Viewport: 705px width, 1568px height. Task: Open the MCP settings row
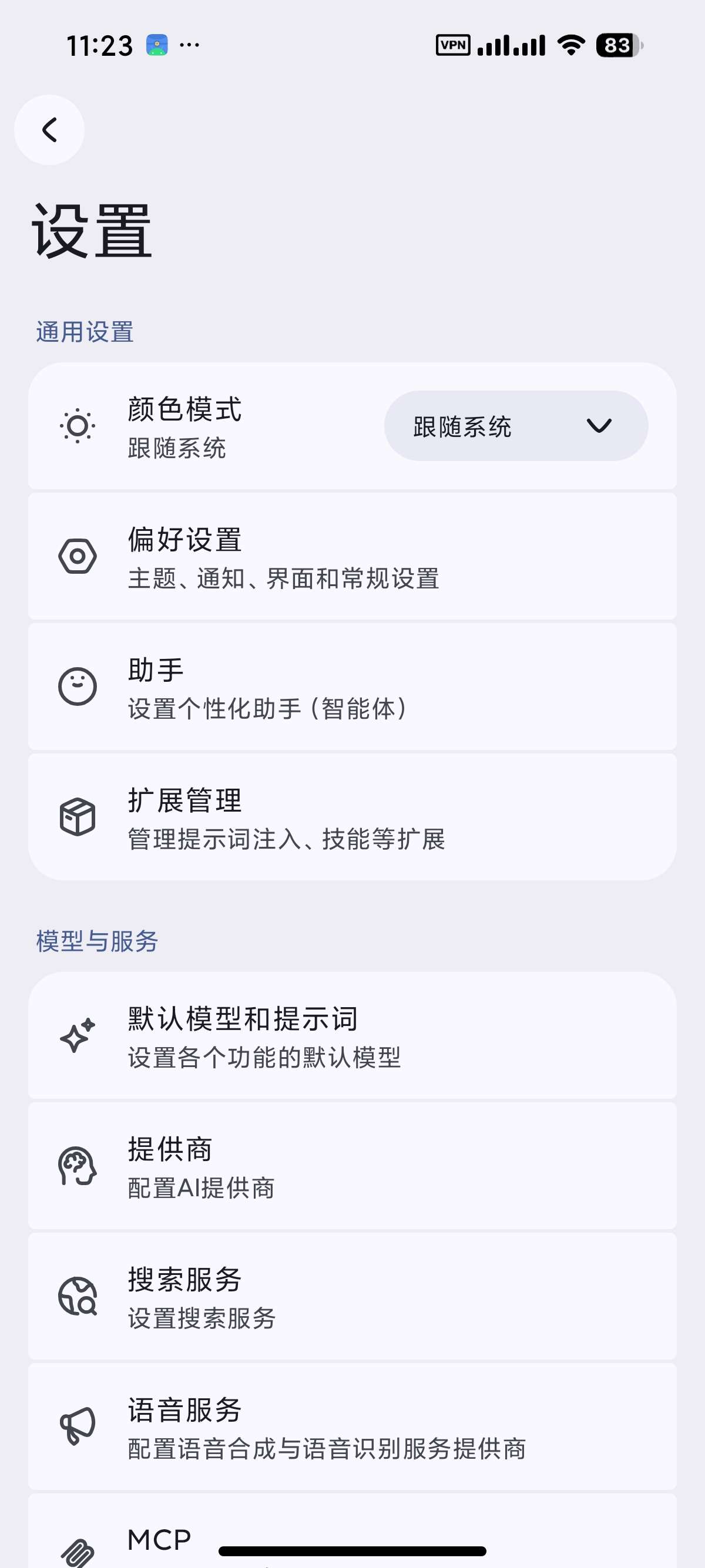(352, 1531)
